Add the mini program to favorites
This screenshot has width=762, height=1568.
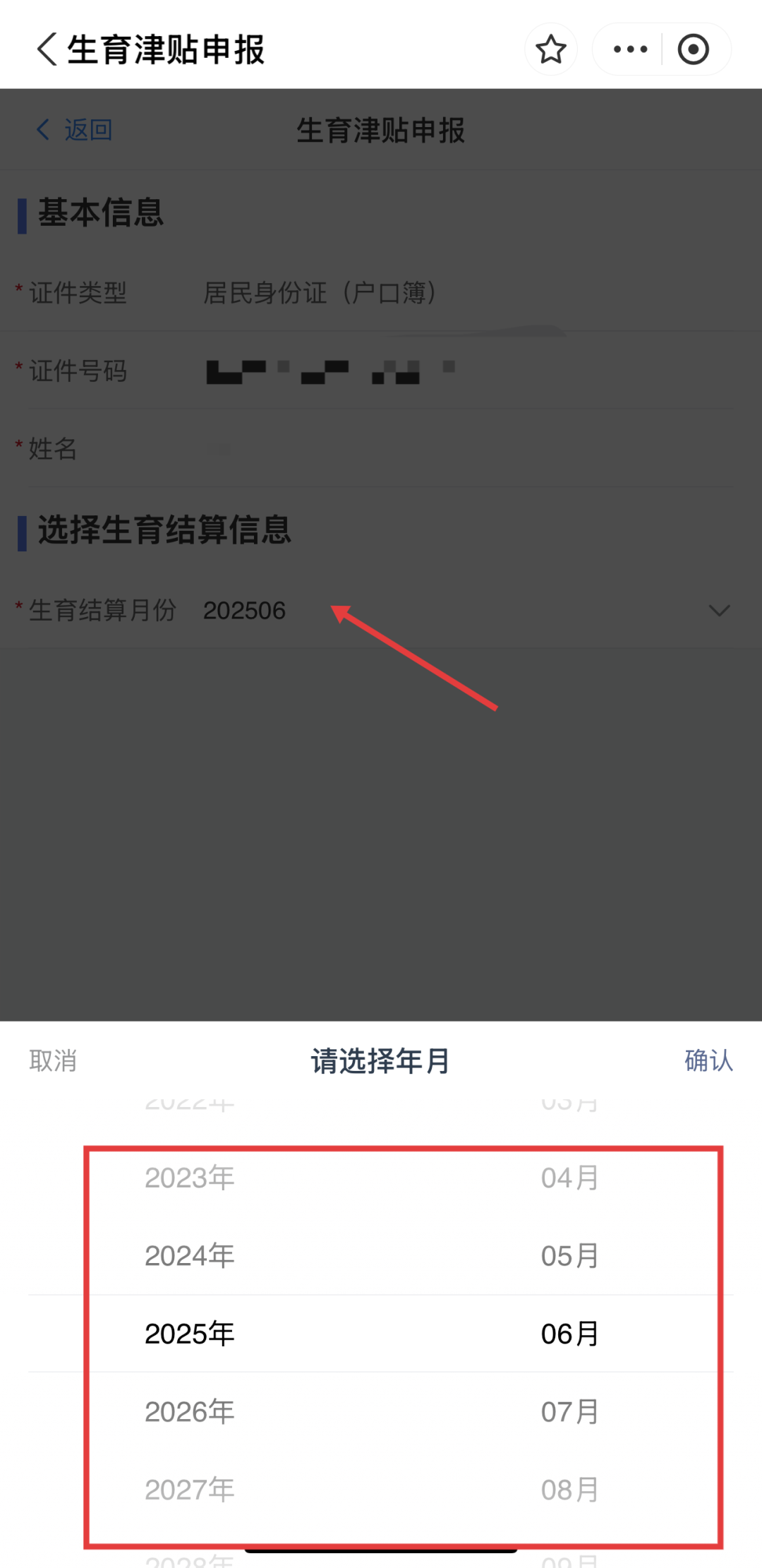(x=550, y=49)
